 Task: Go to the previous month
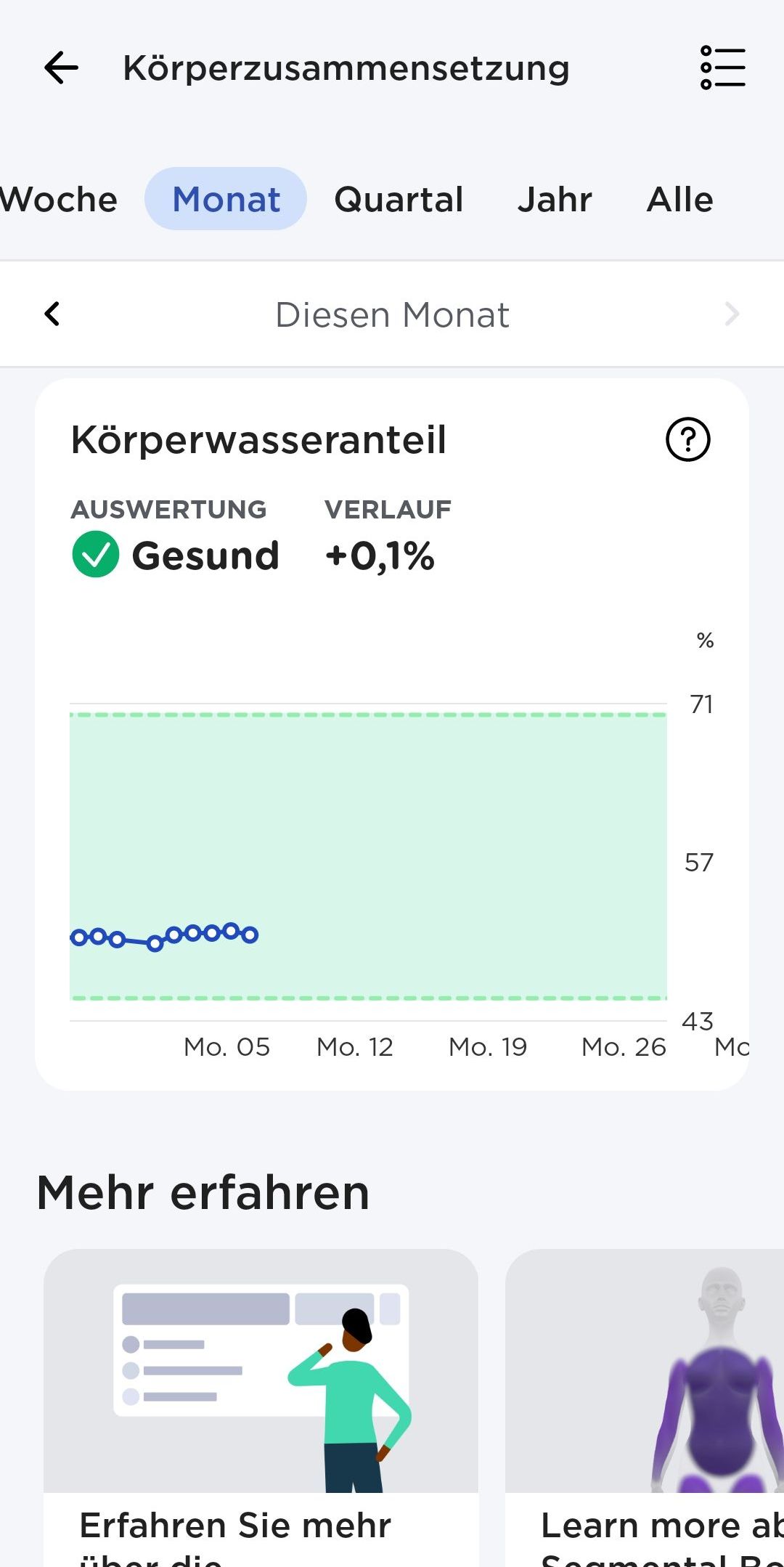point(52,314)
